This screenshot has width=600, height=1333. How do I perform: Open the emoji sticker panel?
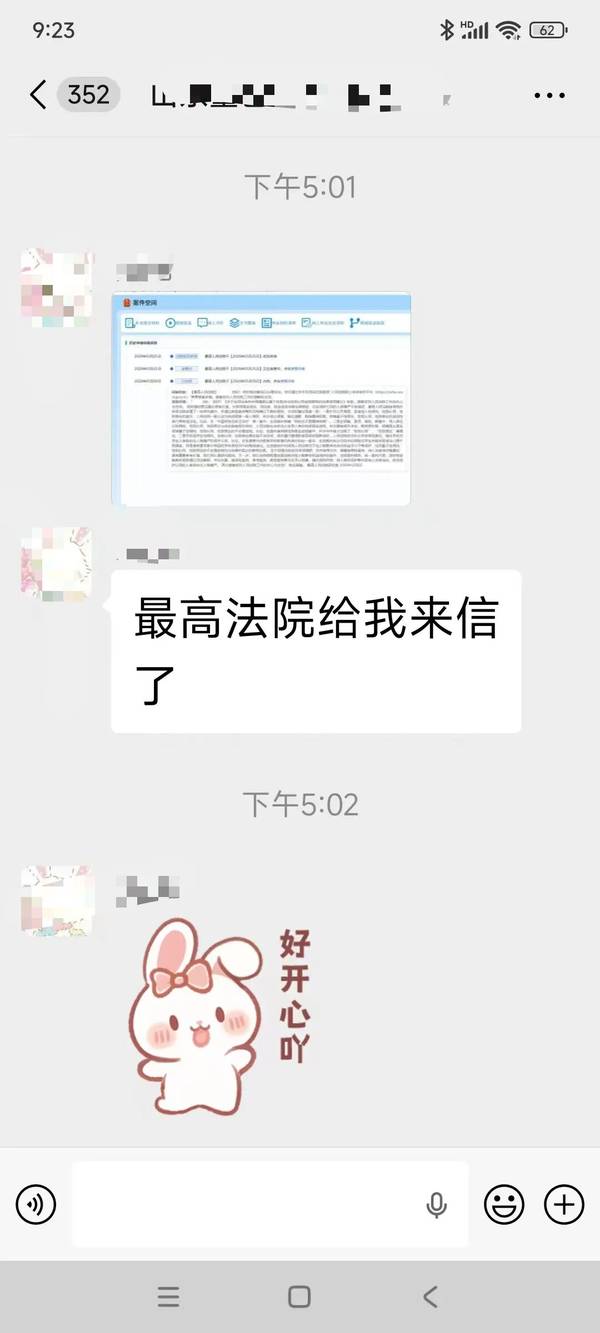[504, 1204]
